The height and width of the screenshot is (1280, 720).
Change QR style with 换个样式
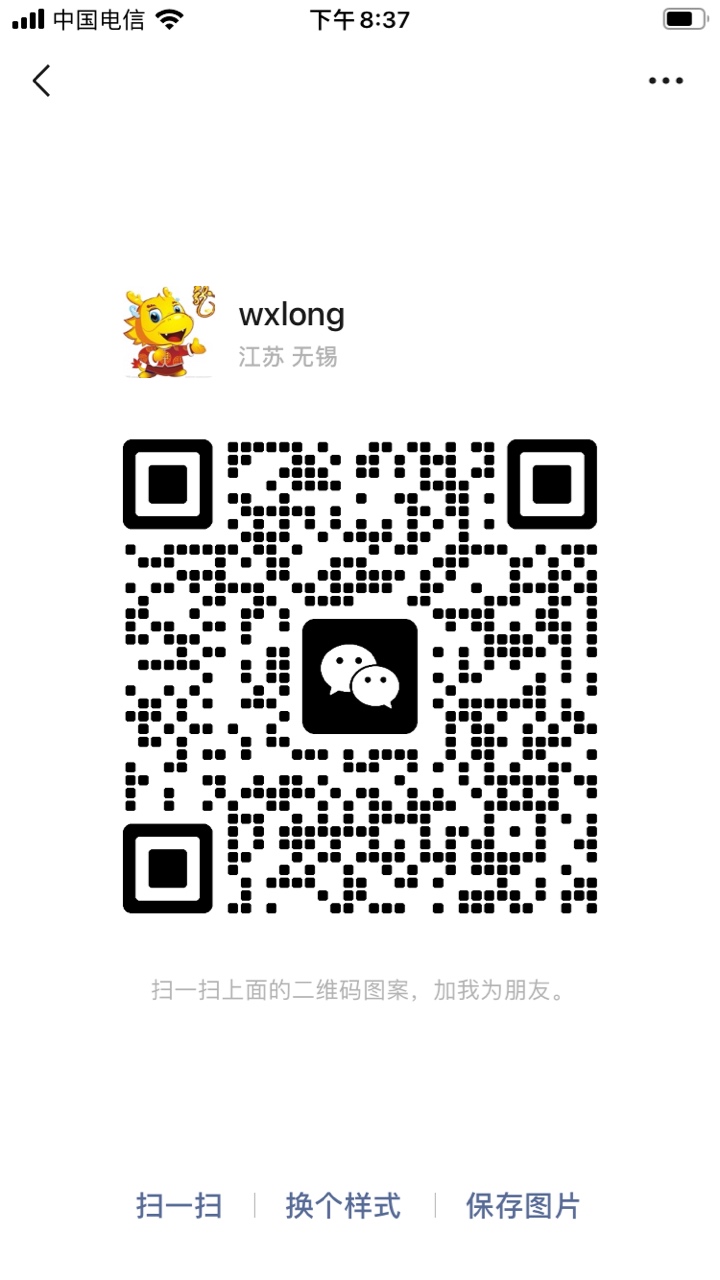pos(343,1205)
